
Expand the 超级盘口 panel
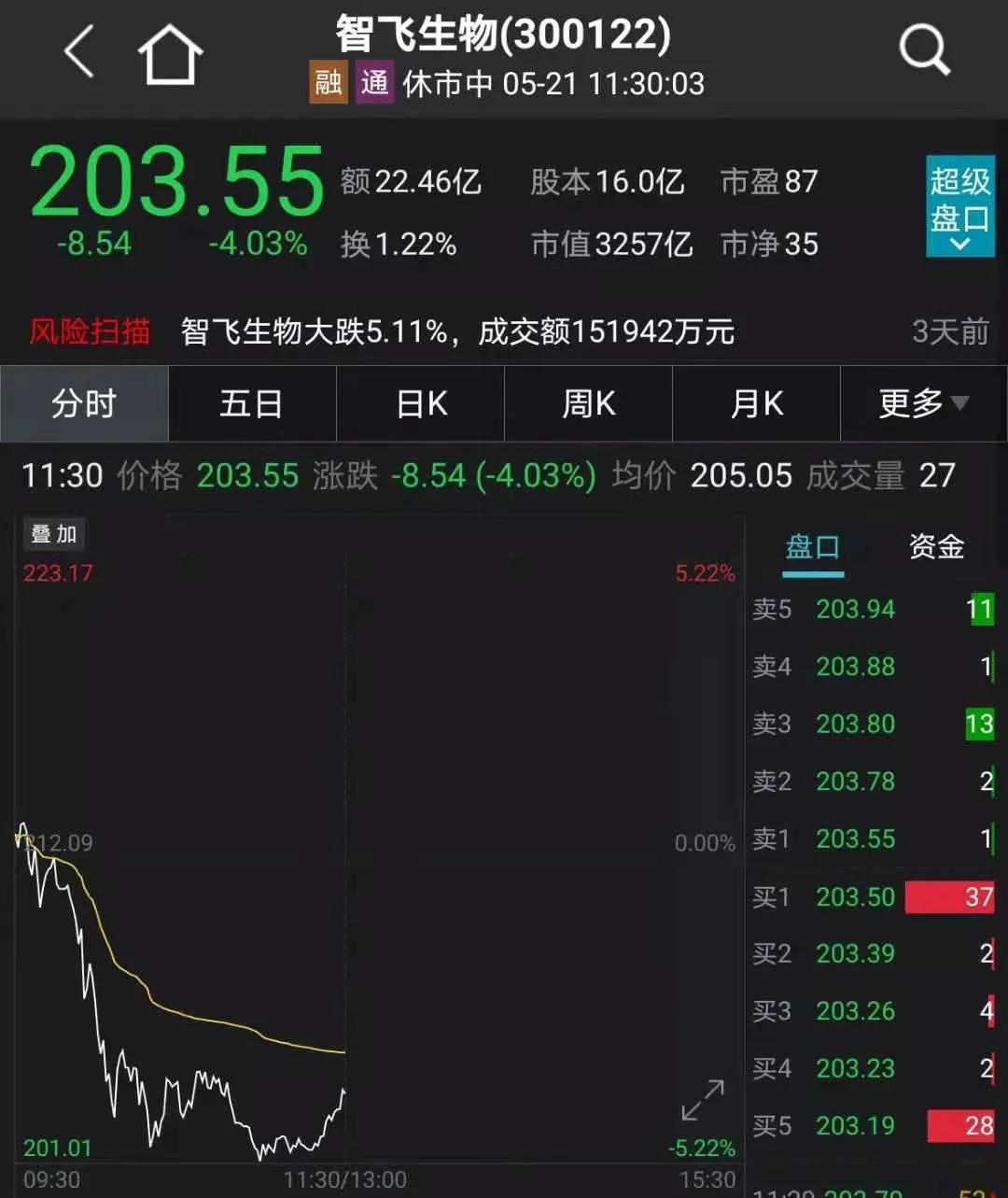pos(959,206)
